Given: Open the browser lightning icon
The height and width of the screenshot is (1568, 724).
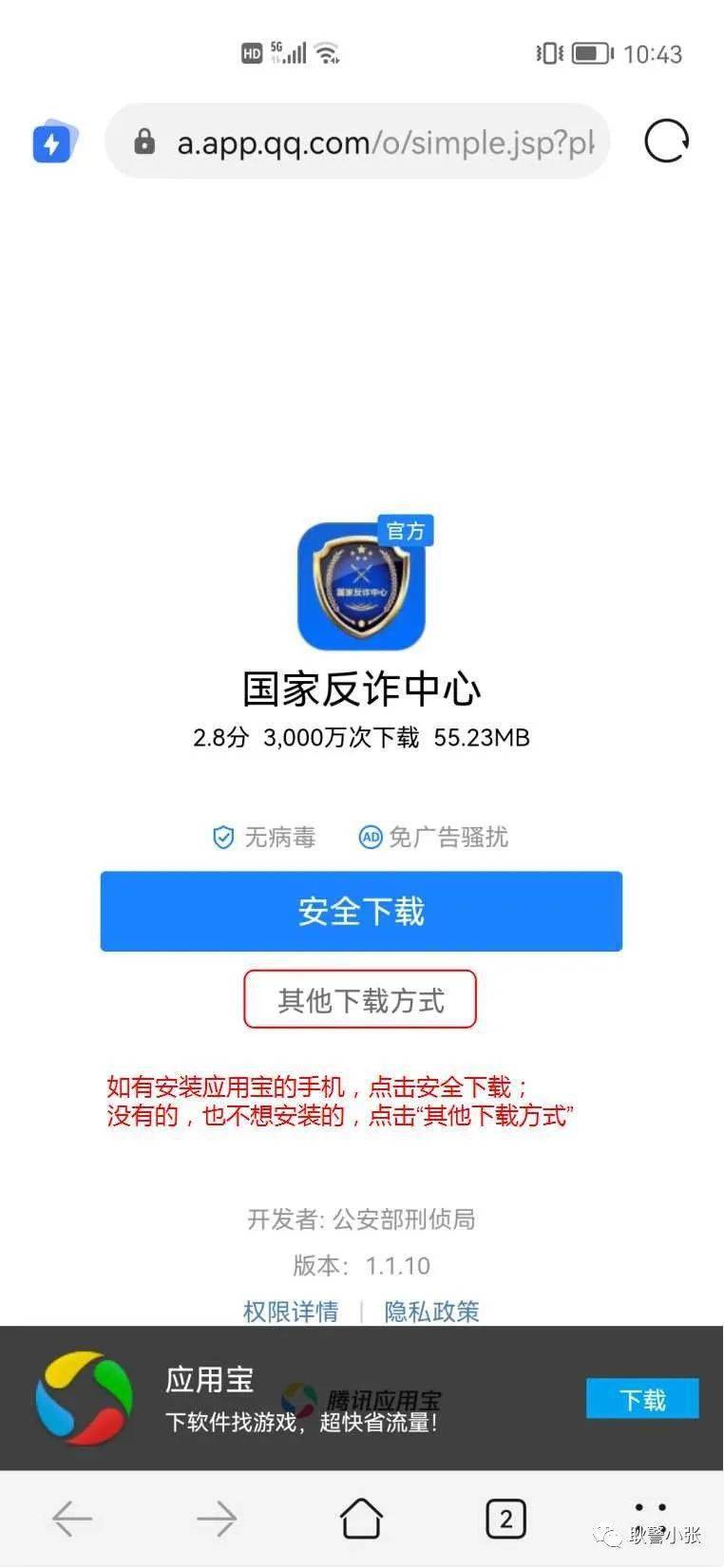Looking at the screenshot, I should [x=53, y=142].
